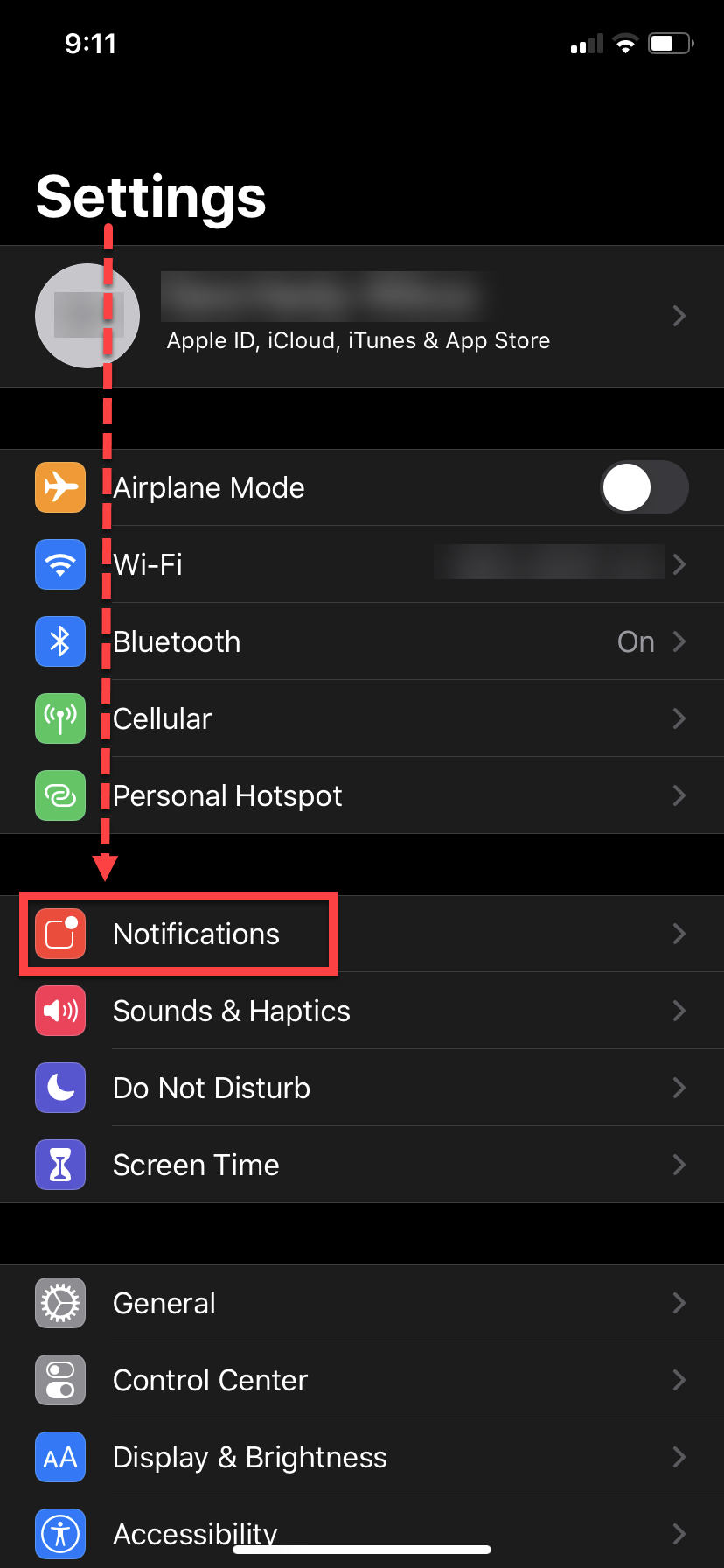Screen dimensions: 724x1568
Task: Toggle Airplane Mode switch
Action: pyautogui.click(x=644, y=487)
